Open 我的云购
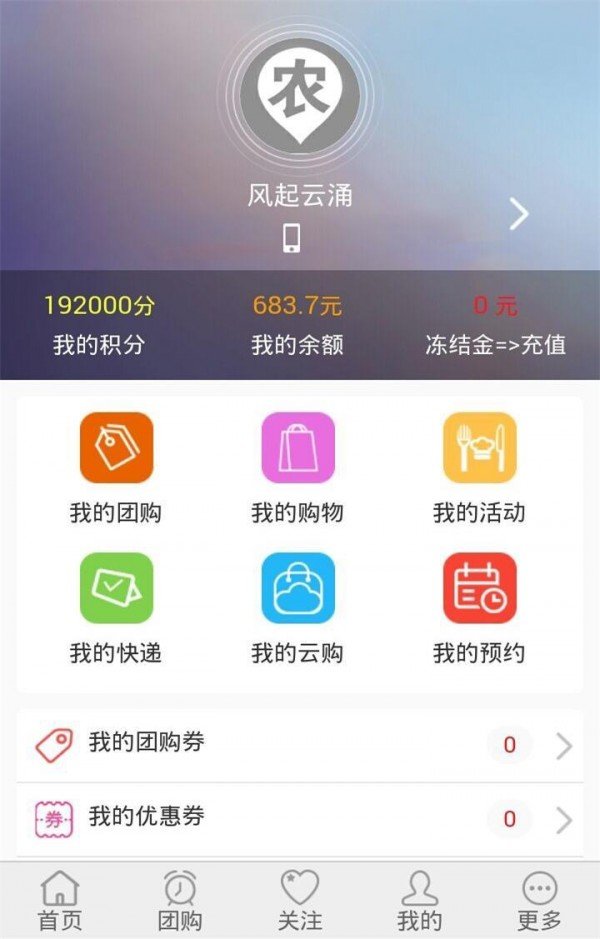The width and height of the screenshot is (600, 939). tap(298, 608)
